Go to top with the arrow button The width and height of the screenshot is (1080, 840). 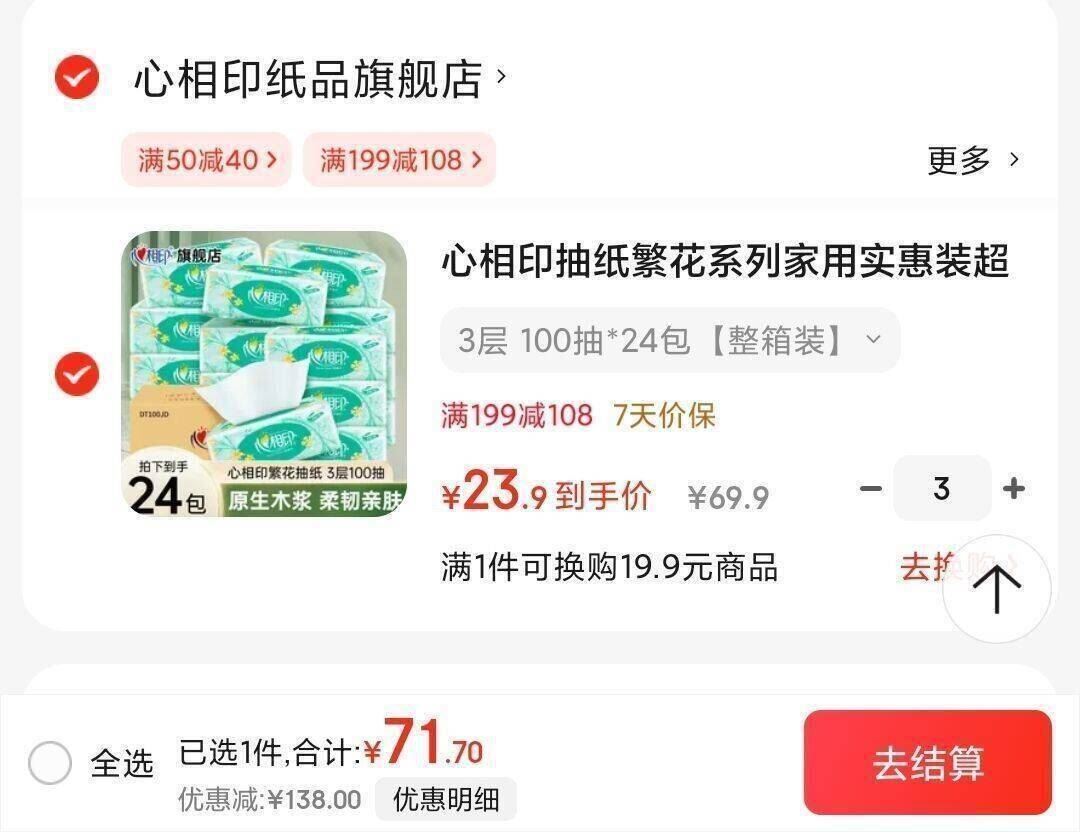point(996,590)
